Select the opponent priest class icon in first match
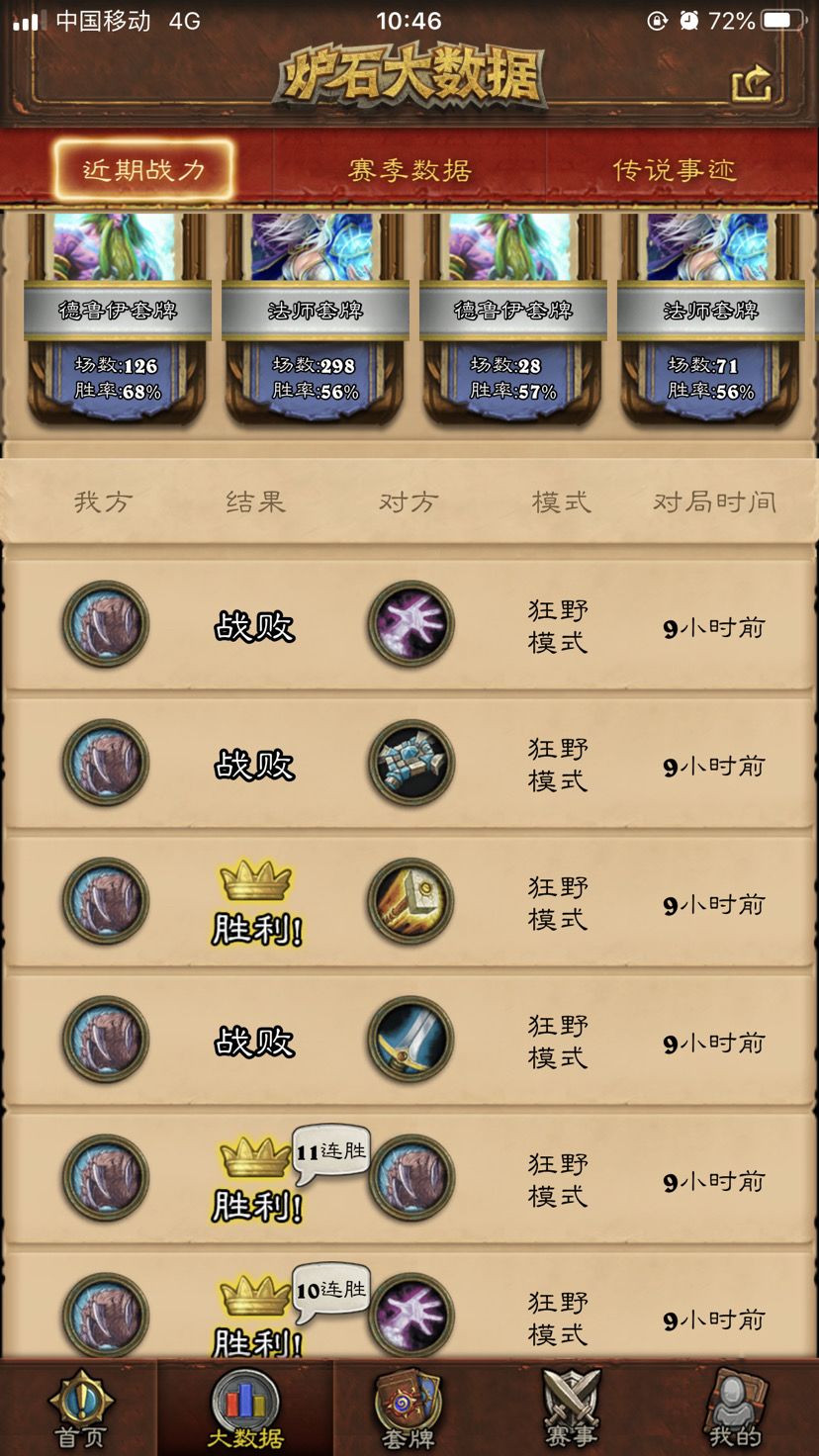 point(409,625)
